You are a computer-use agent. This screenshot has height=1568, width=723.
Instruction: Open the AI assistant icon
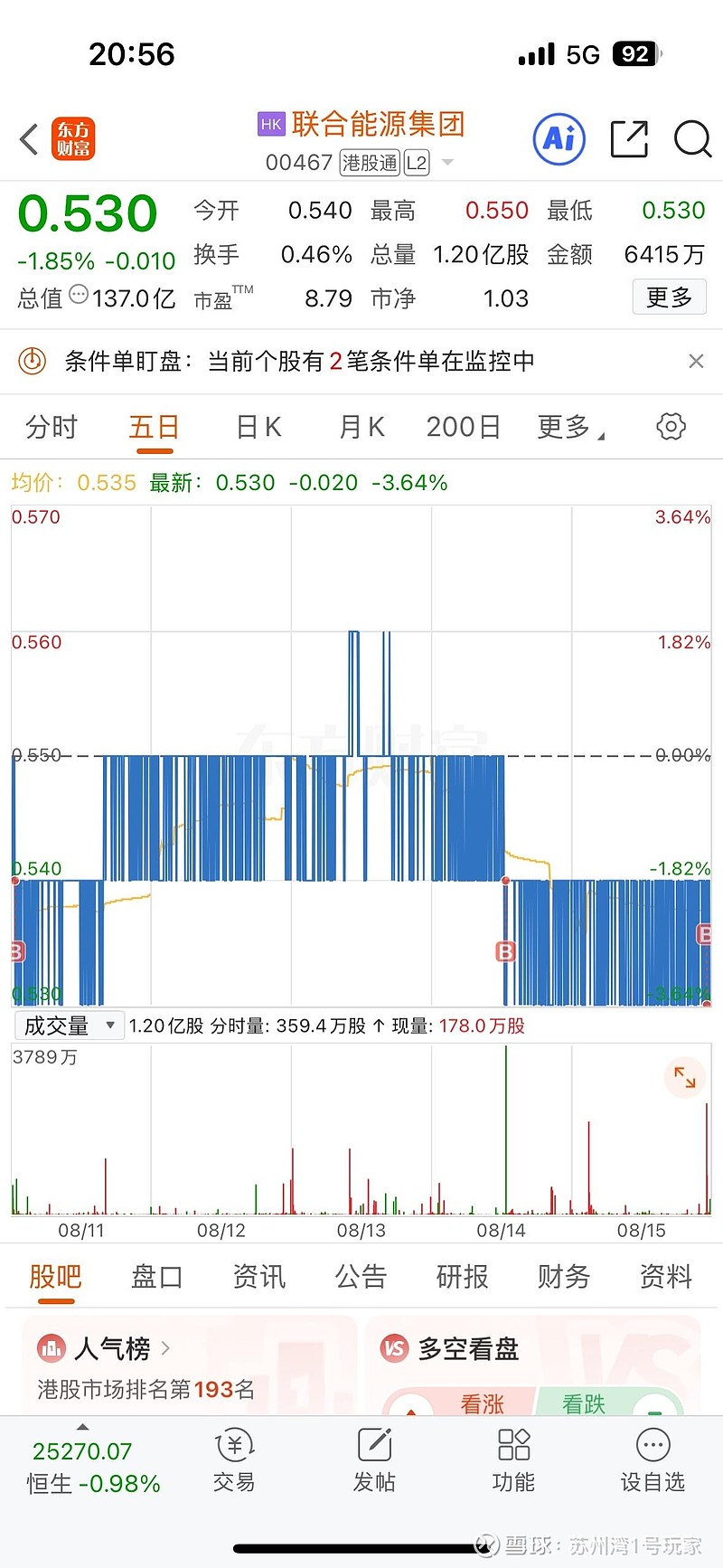(559, 139)
